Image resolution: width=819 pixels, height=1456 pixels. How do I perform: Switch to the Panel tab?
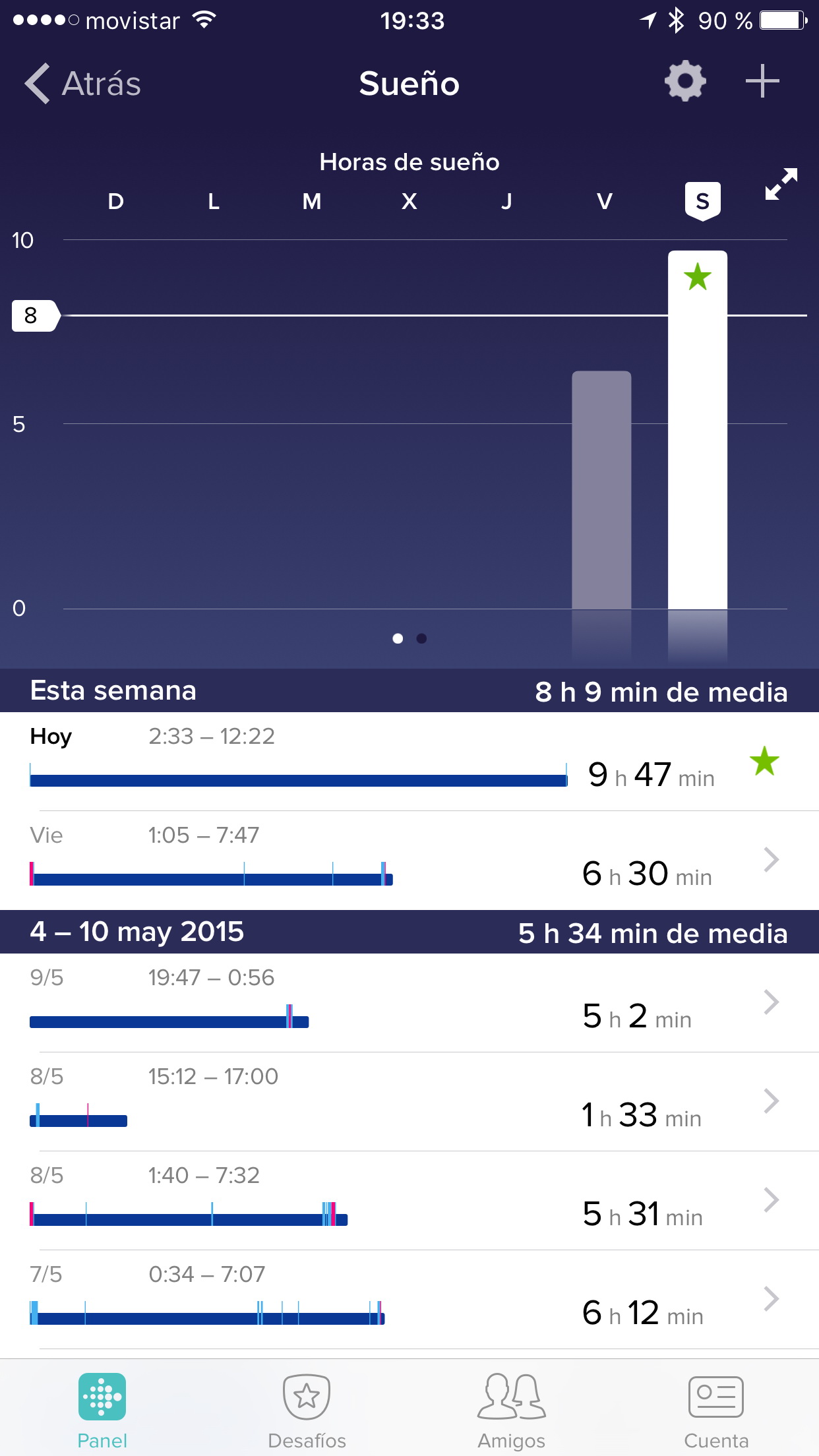click(x=102, y=1409)
